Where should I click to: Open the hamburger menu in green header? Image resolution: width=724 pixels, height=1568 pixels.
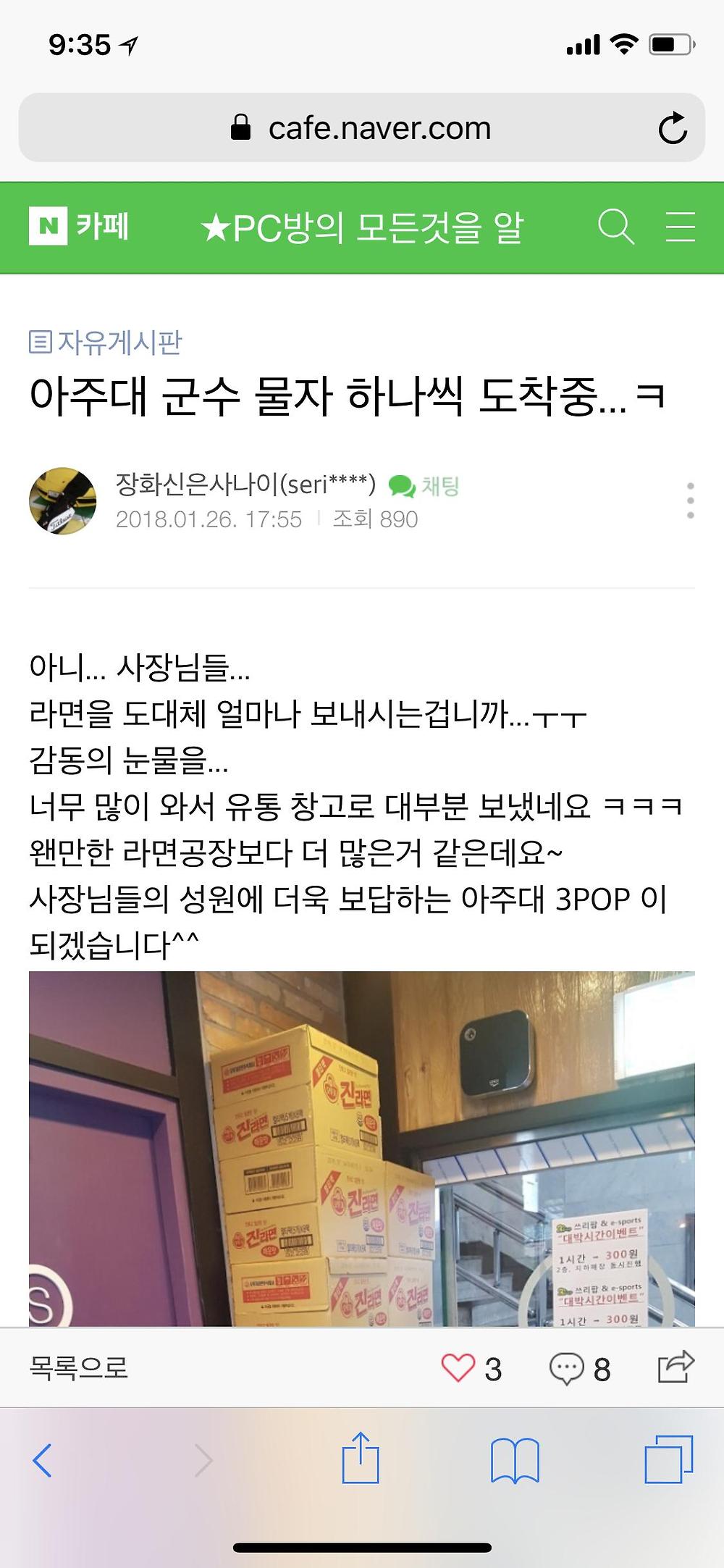click(x=681, y=227)
